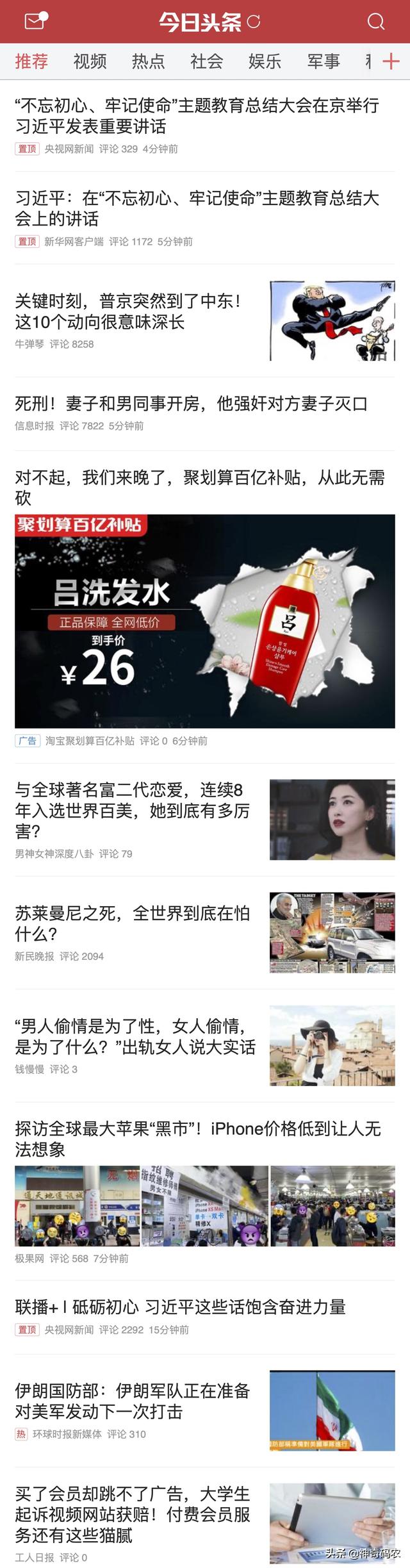The width and height of the screenshot is (410, 1568).
Task: Open the search magnifier icon
Action: [376, 22]
